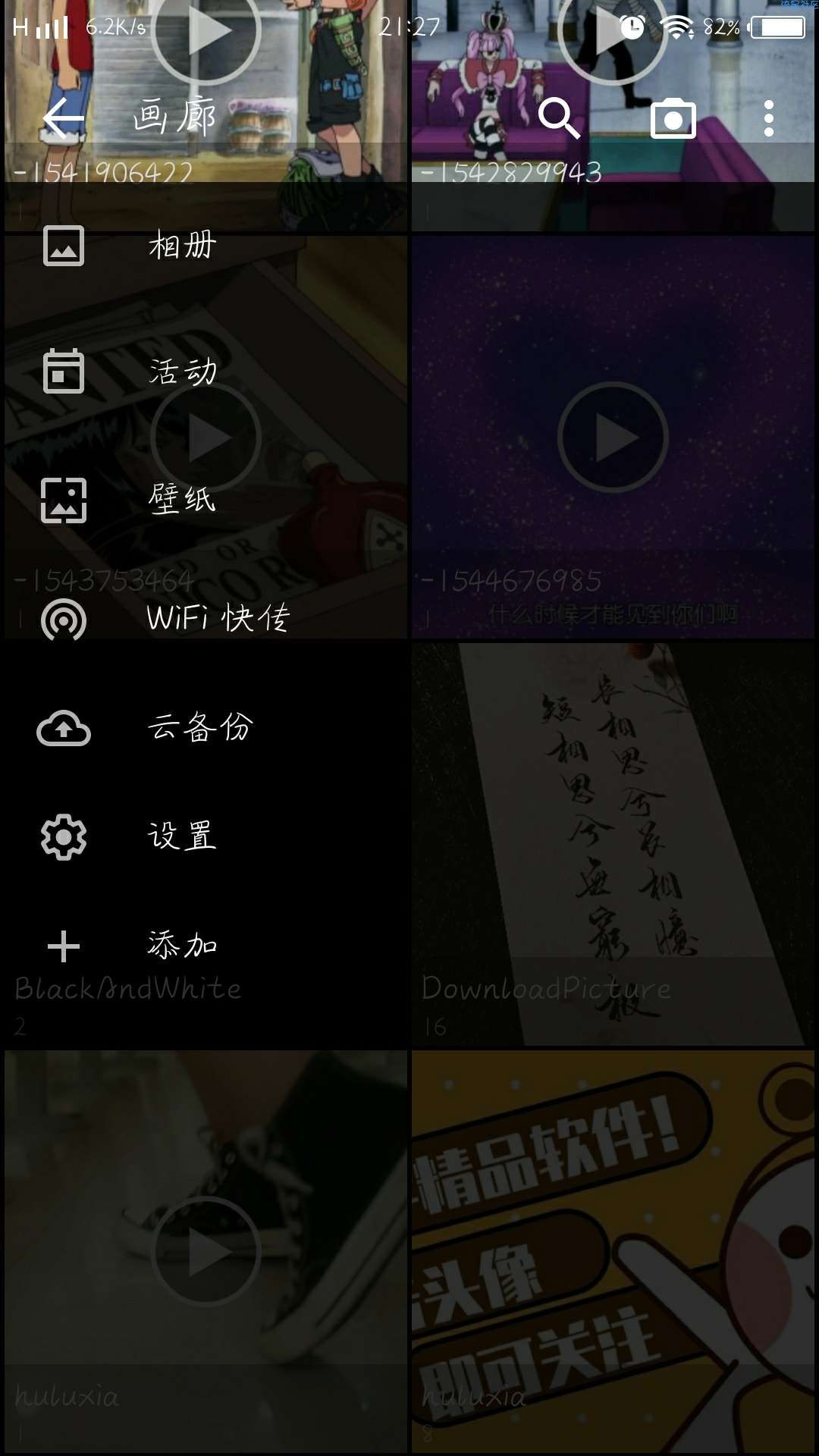
Task: Open 活动 from the drawer
Action: pos(182,372)
